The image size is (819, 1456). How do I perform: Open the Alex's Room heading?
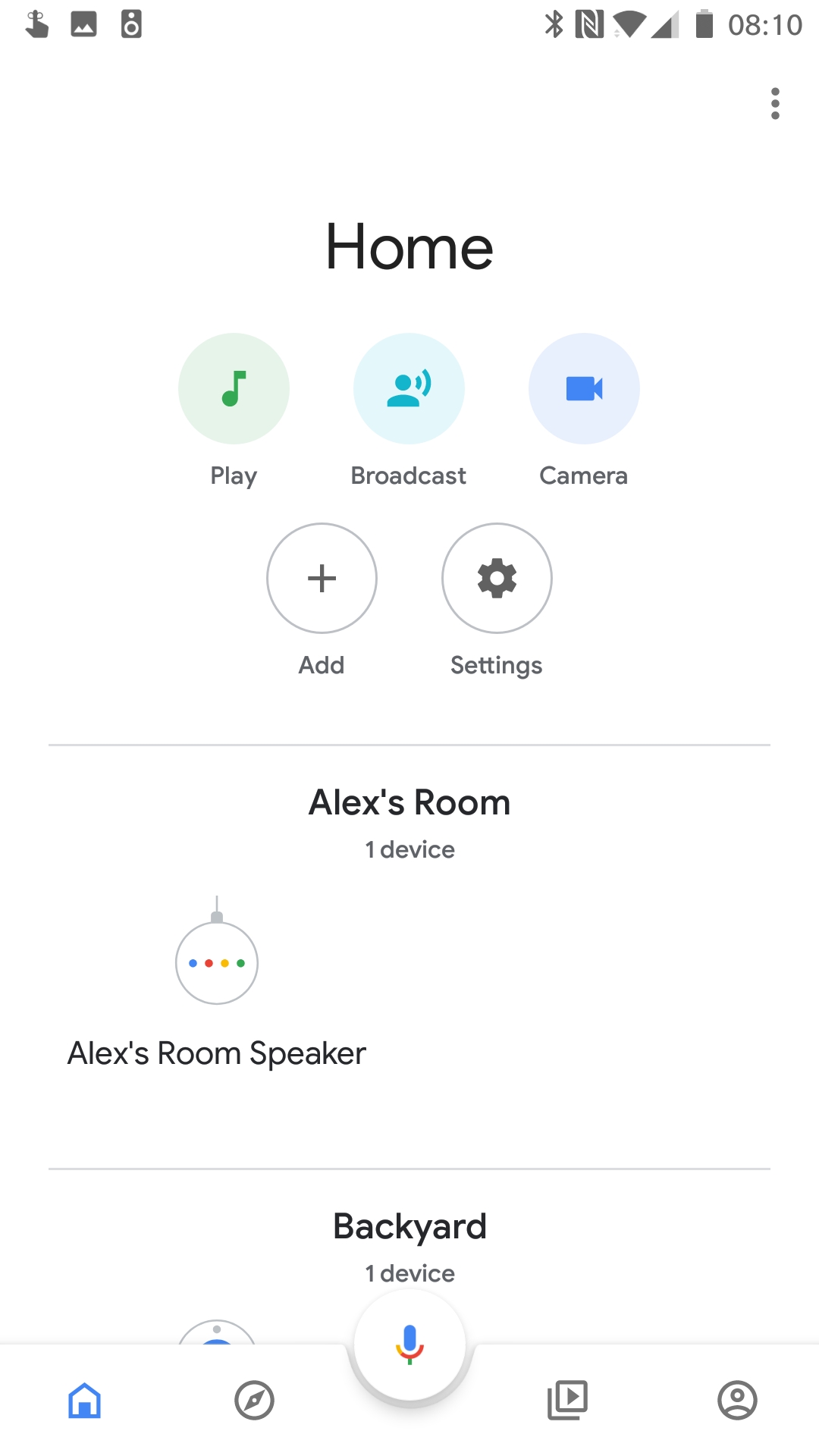409,802
